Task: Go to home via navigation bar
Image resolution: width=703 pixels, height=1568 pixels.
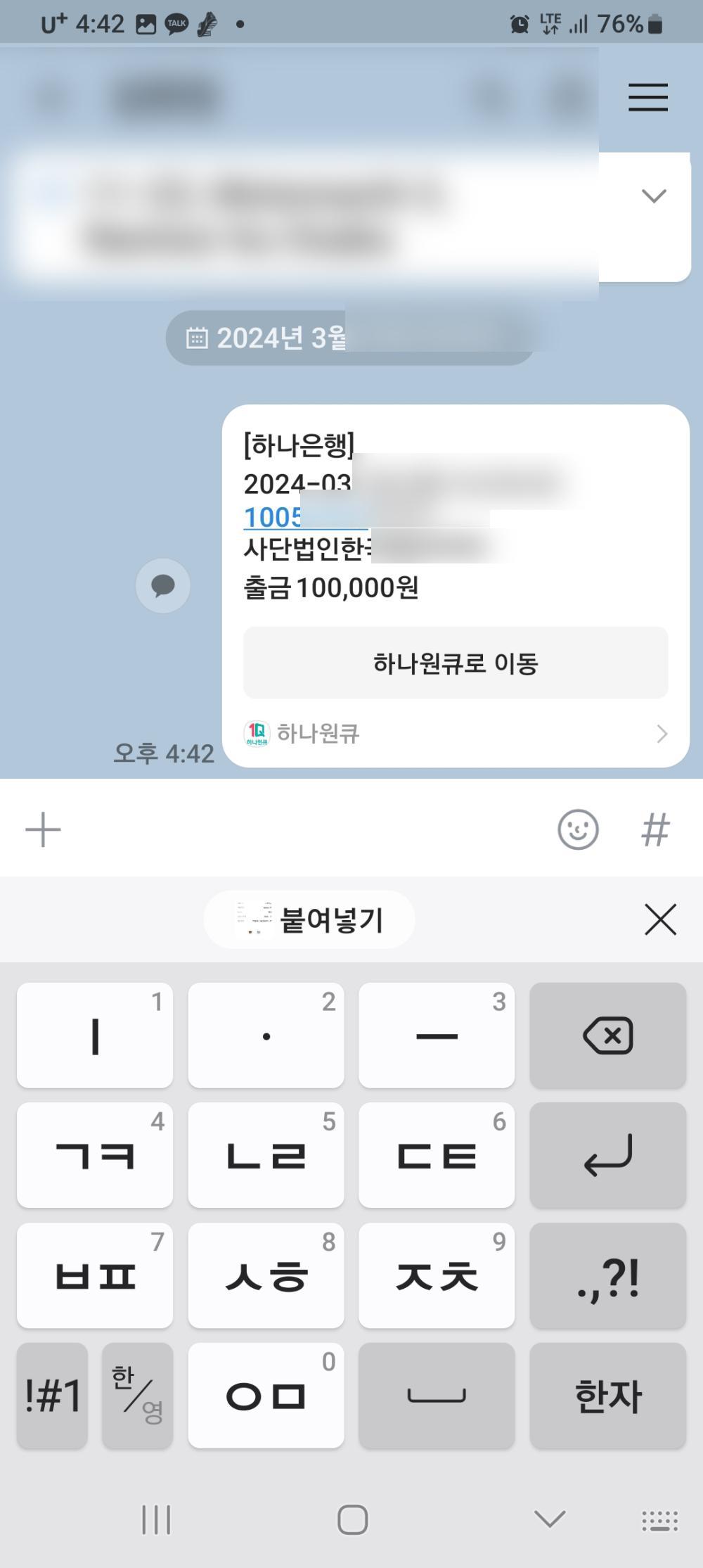Action: 352,1519
